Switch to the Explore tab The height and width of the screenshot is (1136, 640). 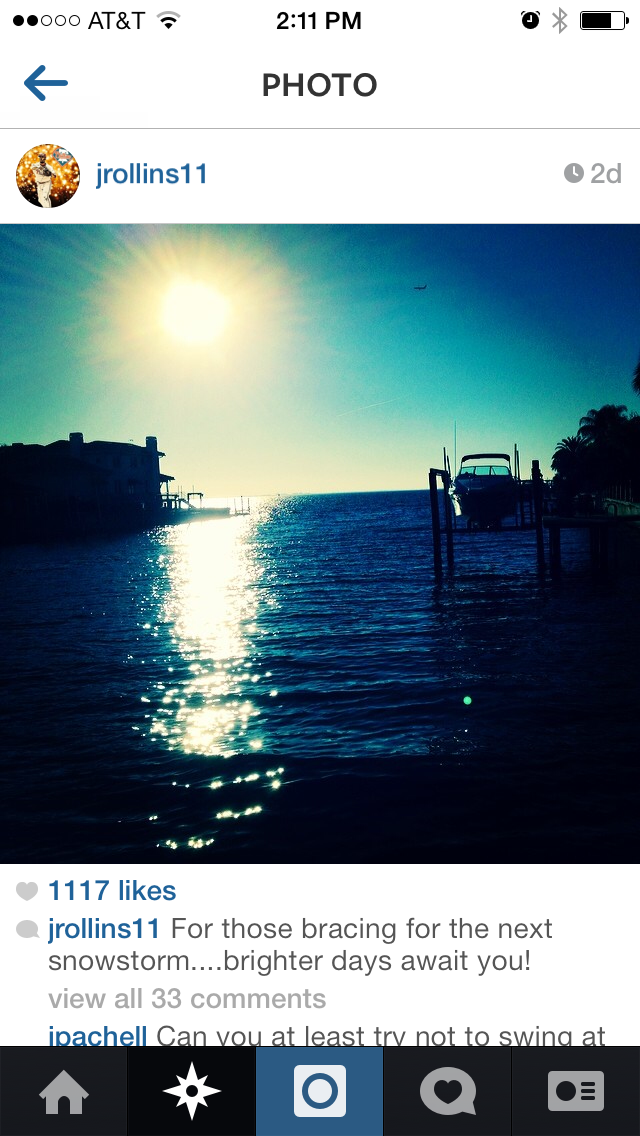pyautogui.click(x=192, y=1091)
